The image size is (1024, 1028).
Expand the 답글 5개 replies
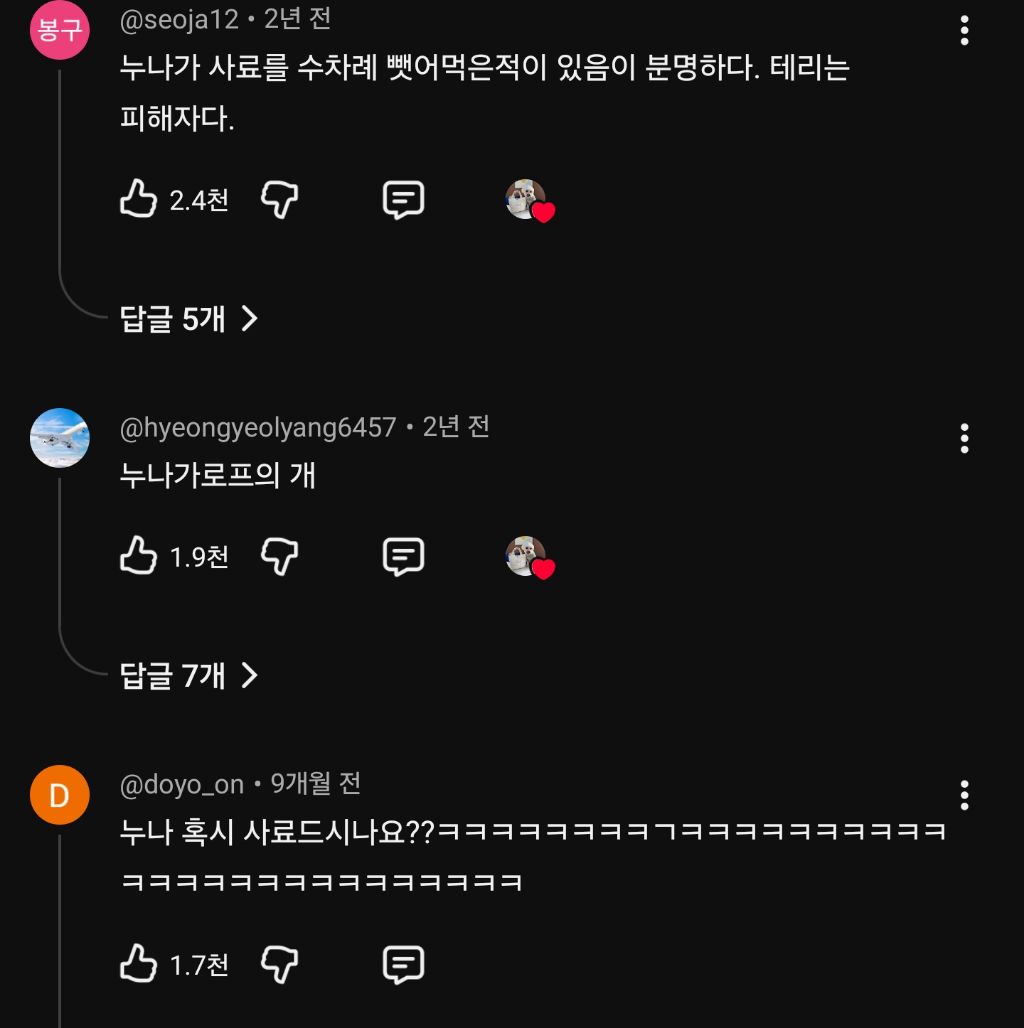pyautogui.click(x=189, y=319)
